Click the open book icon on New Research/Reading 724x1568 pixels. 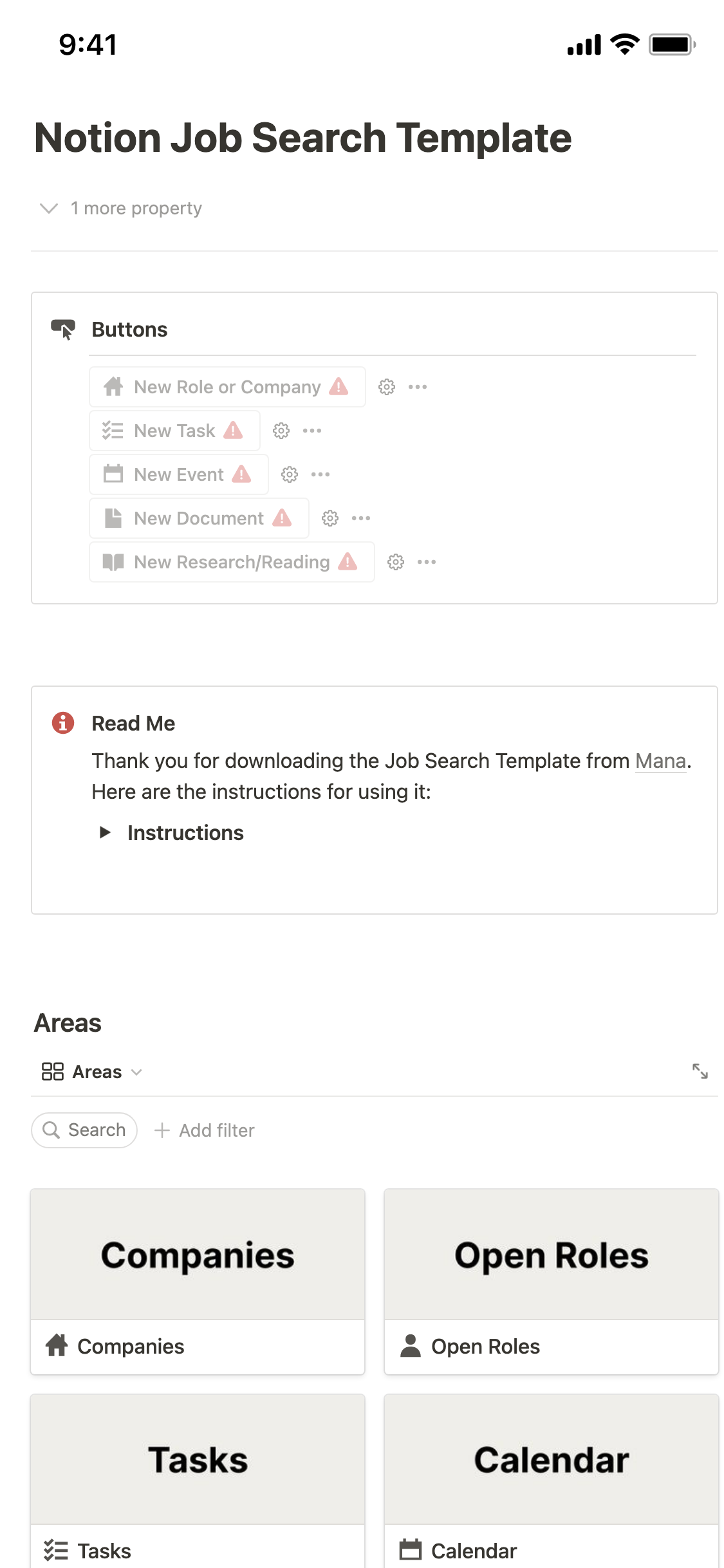[113, 561]
